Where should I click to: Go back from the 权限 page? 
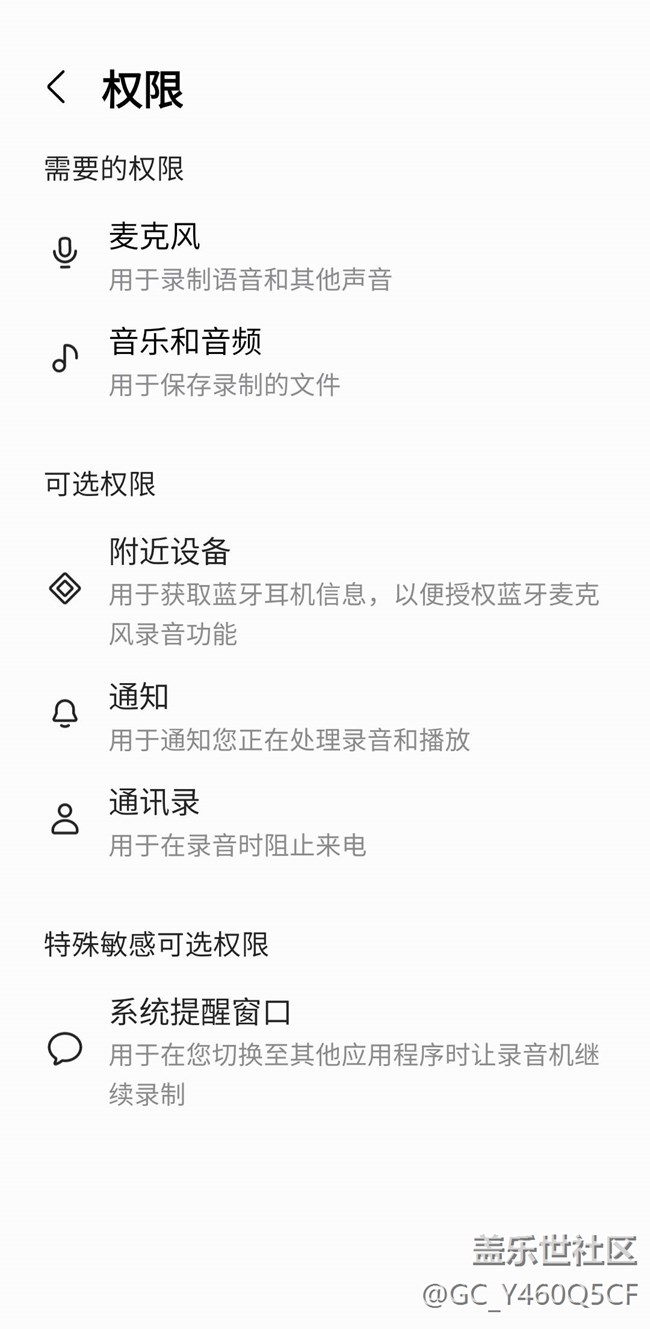coord(57,88)
